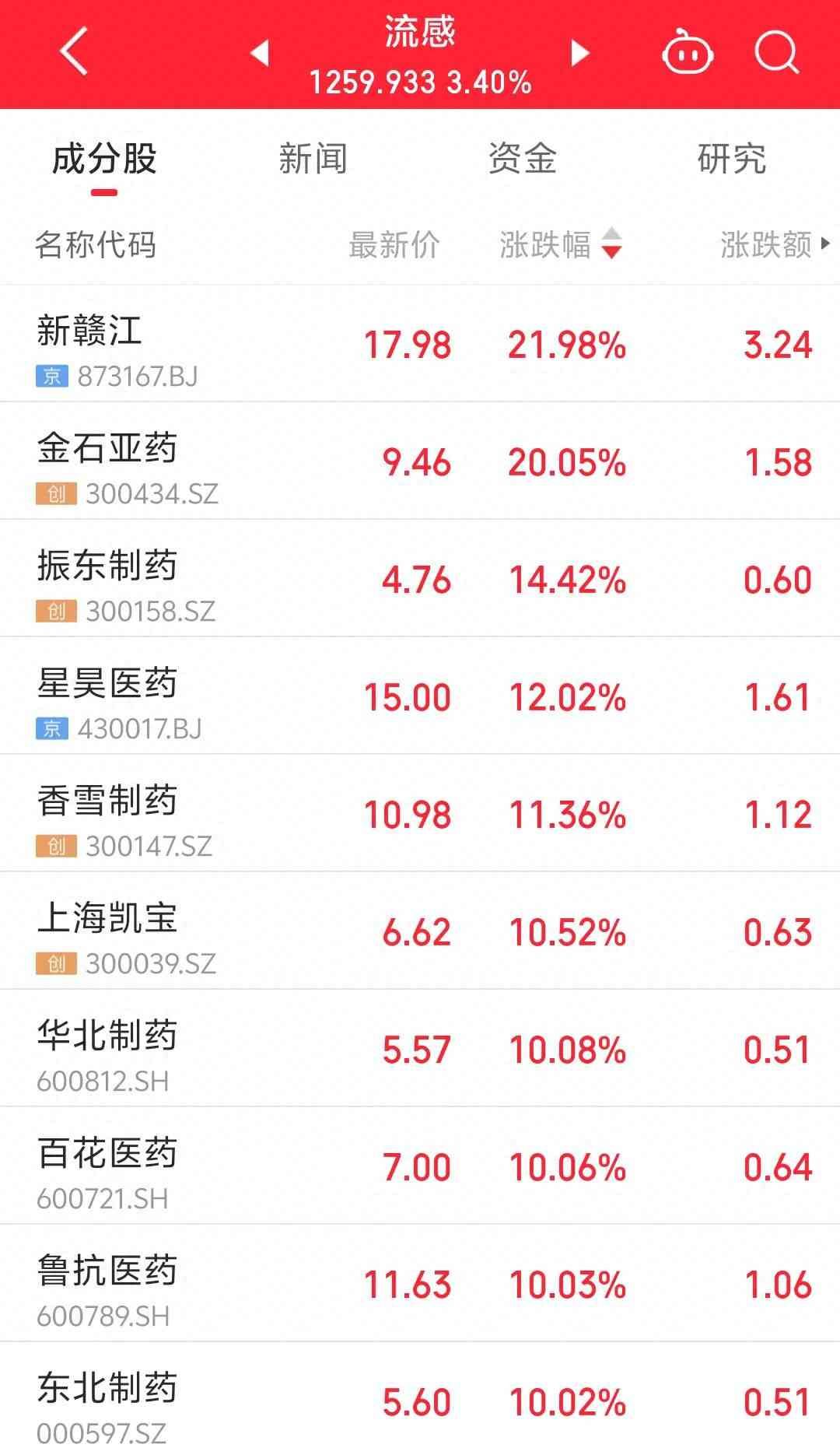The height and width of the screenshot is (1455, 840).
Task: Sort the list by 最新价
Action: pos(394,244)
